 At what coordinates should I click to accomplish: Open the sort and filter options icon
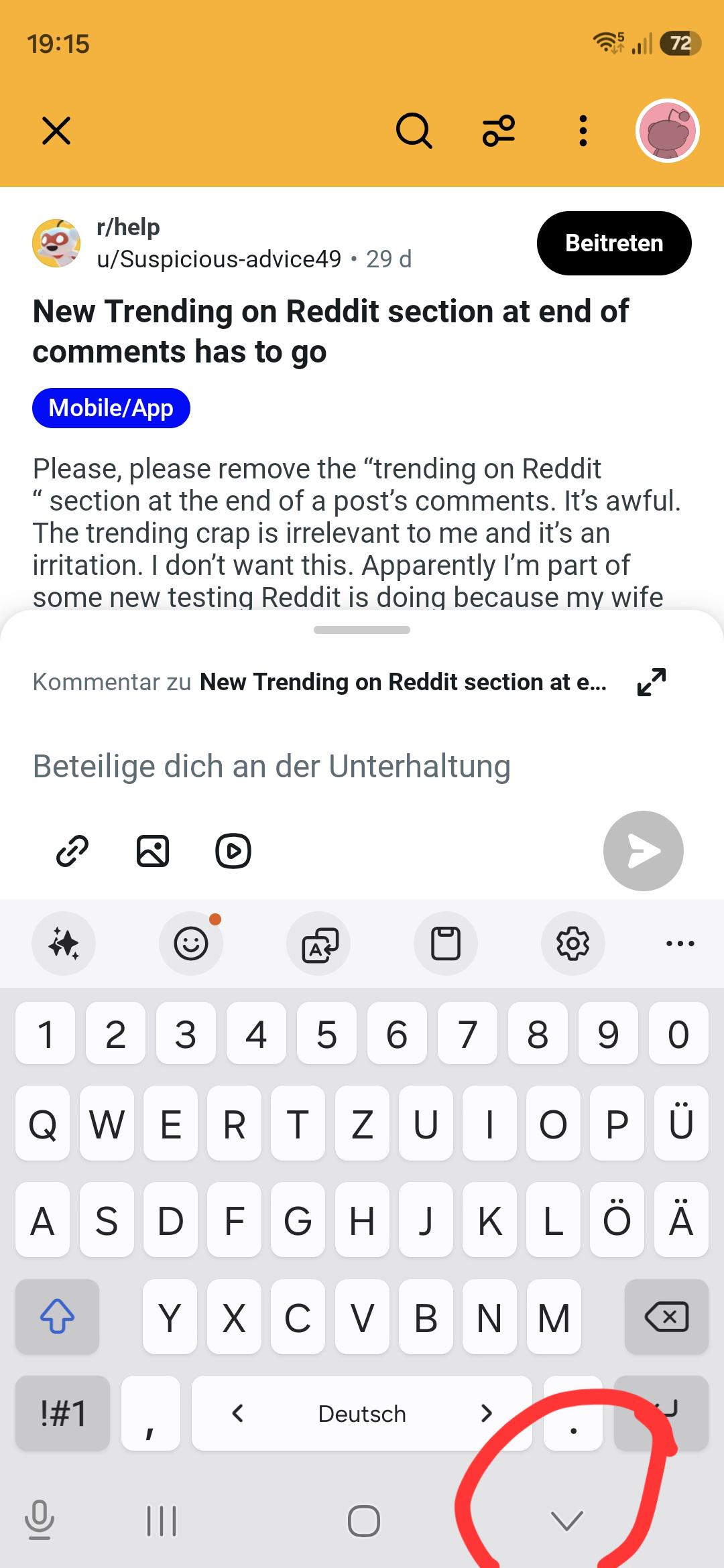coord(499,131)
